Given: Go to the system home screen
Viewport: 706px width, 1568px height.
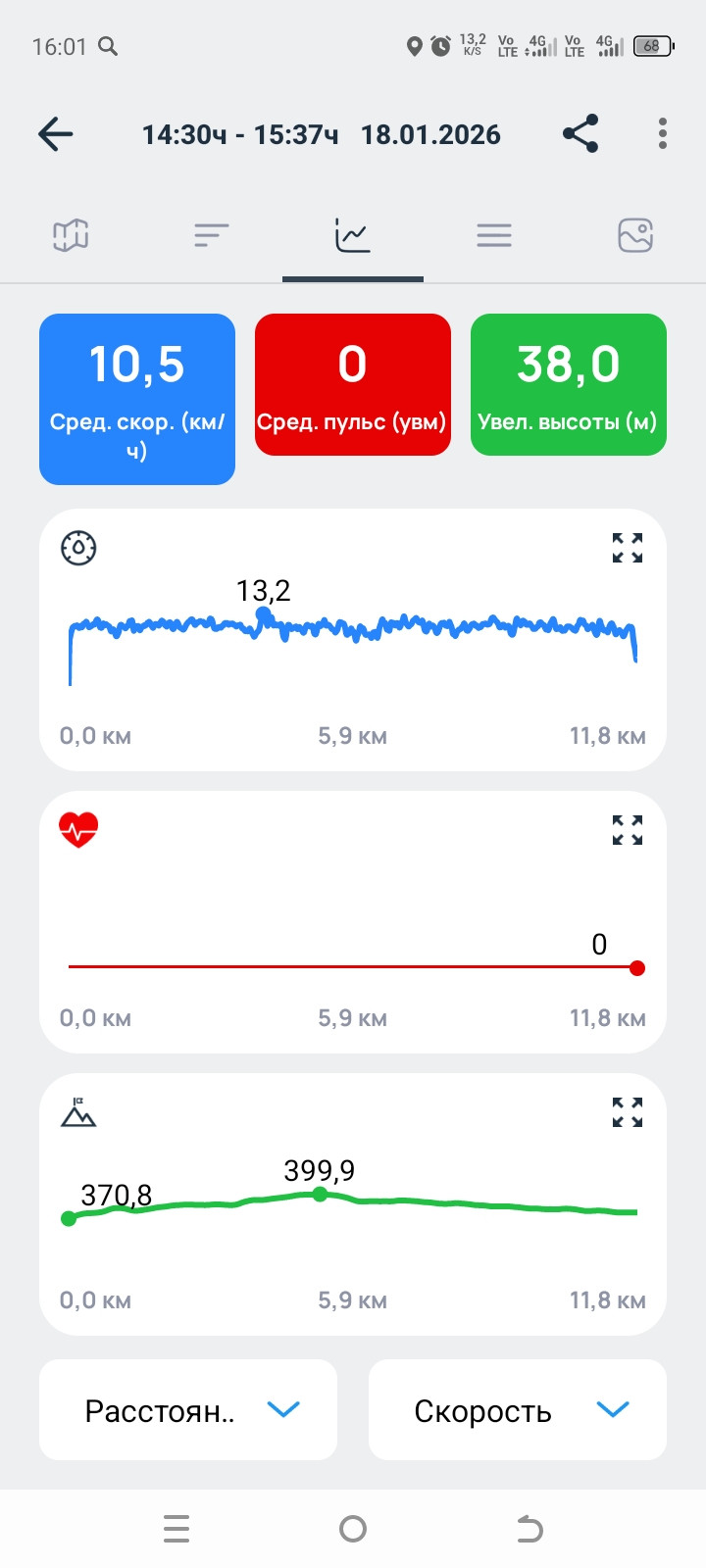Looking at the screenshot, I should (353, 1529).
